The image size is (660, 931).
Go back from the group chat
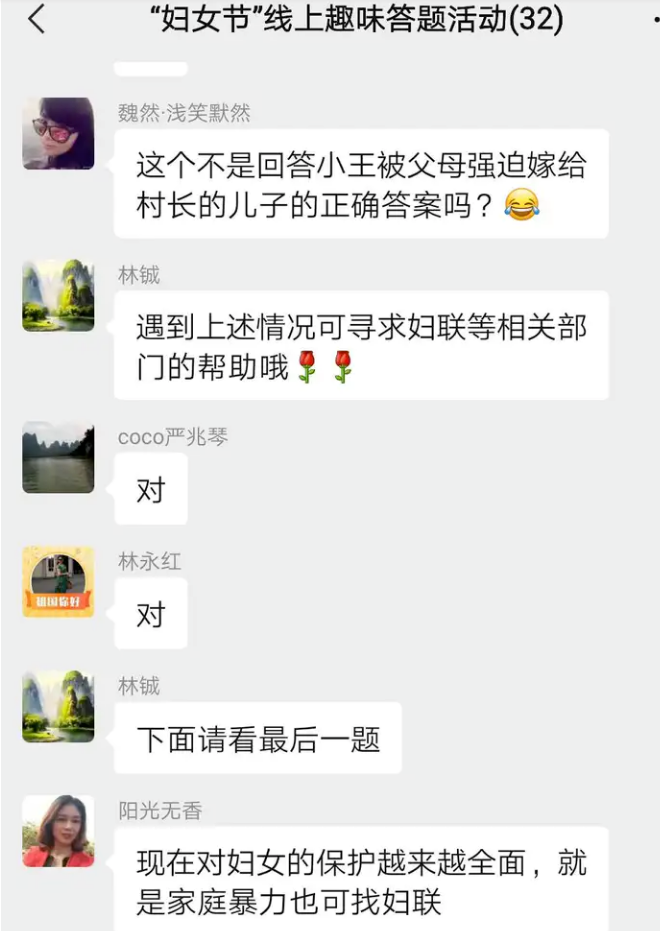point(36,19)
